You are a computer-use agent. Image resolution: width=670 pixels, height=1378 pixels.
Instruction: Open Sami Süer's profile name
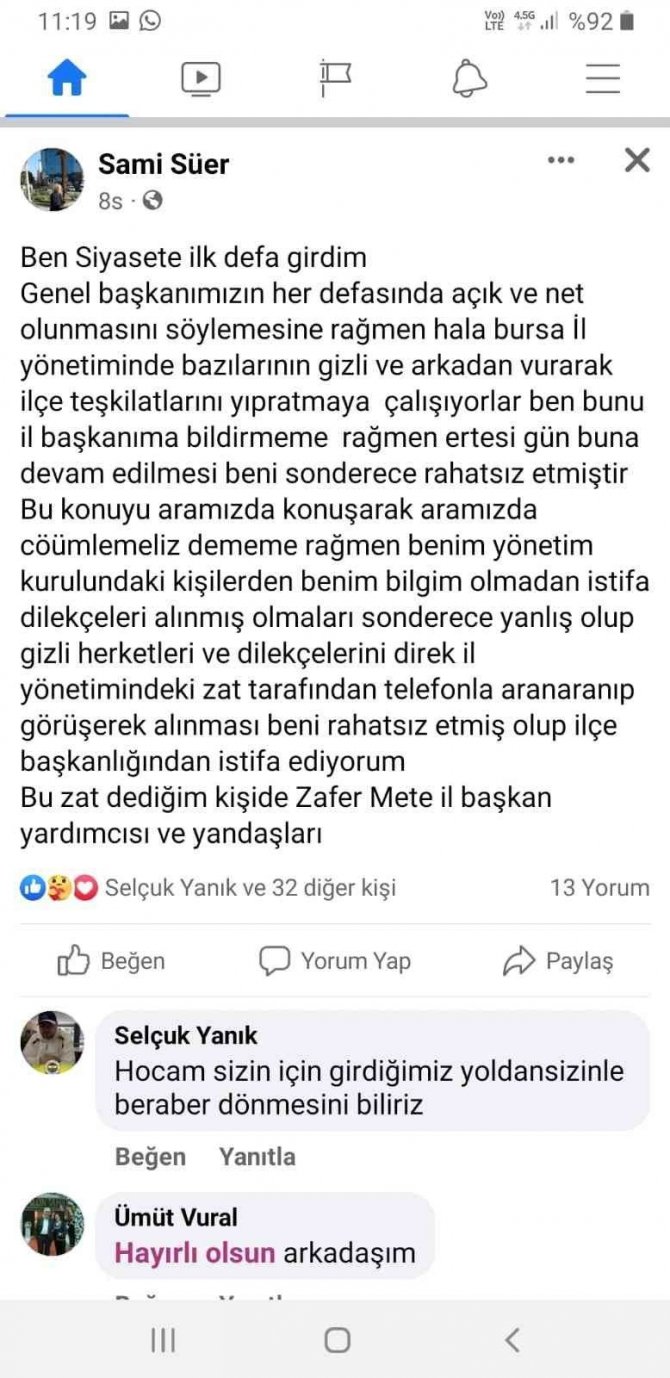click(163, 164)
